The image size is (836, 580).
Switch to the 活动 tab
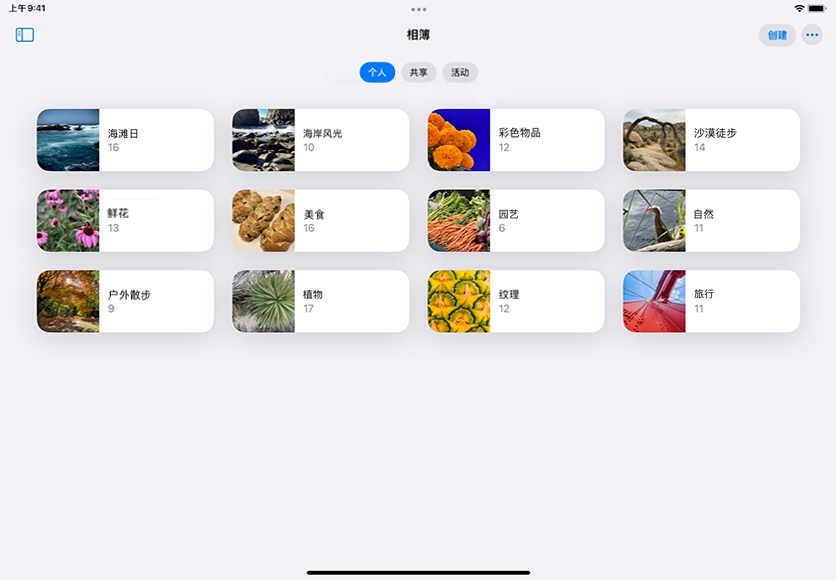(x=460, y=72)
